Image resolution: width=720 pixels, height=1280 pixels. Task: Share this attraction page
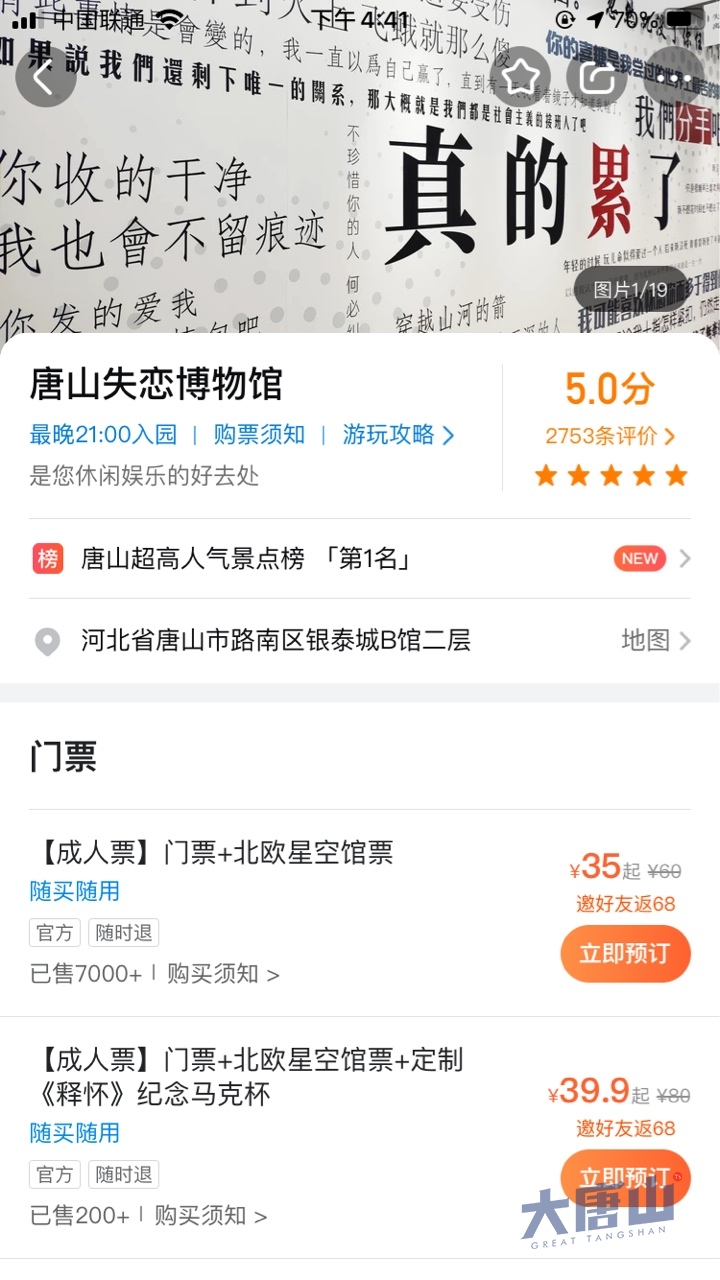[597, 77]
